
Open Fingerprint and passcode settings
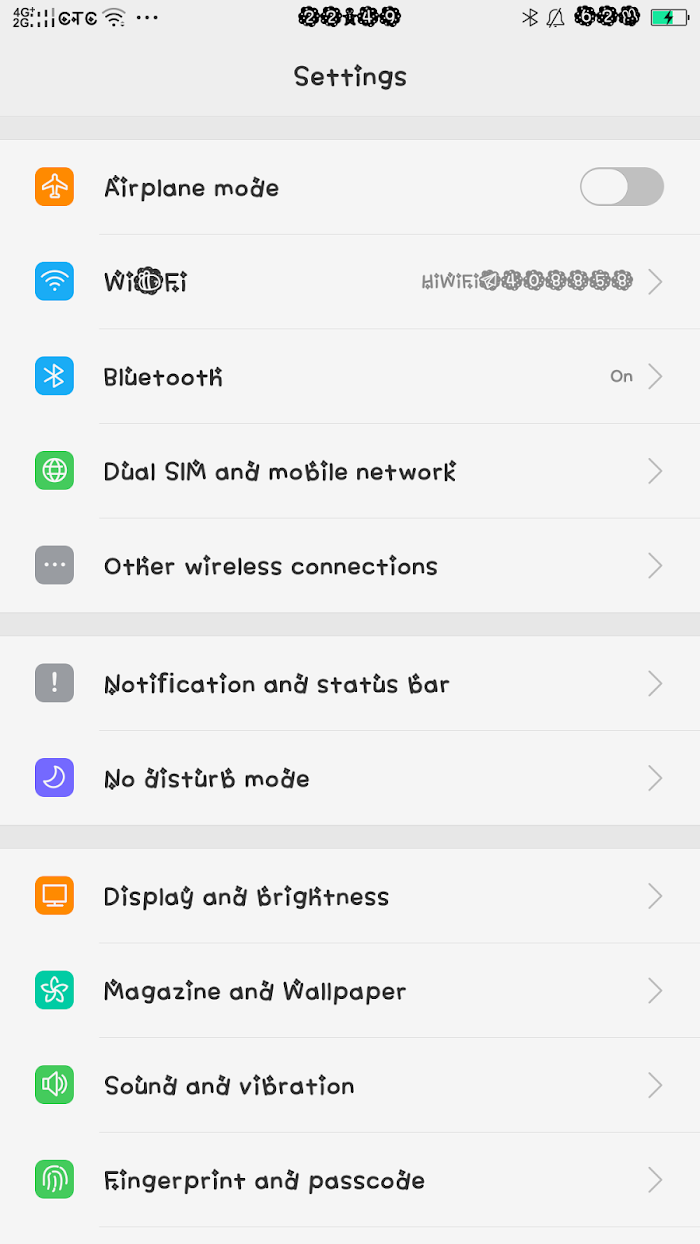(350, 1180)
